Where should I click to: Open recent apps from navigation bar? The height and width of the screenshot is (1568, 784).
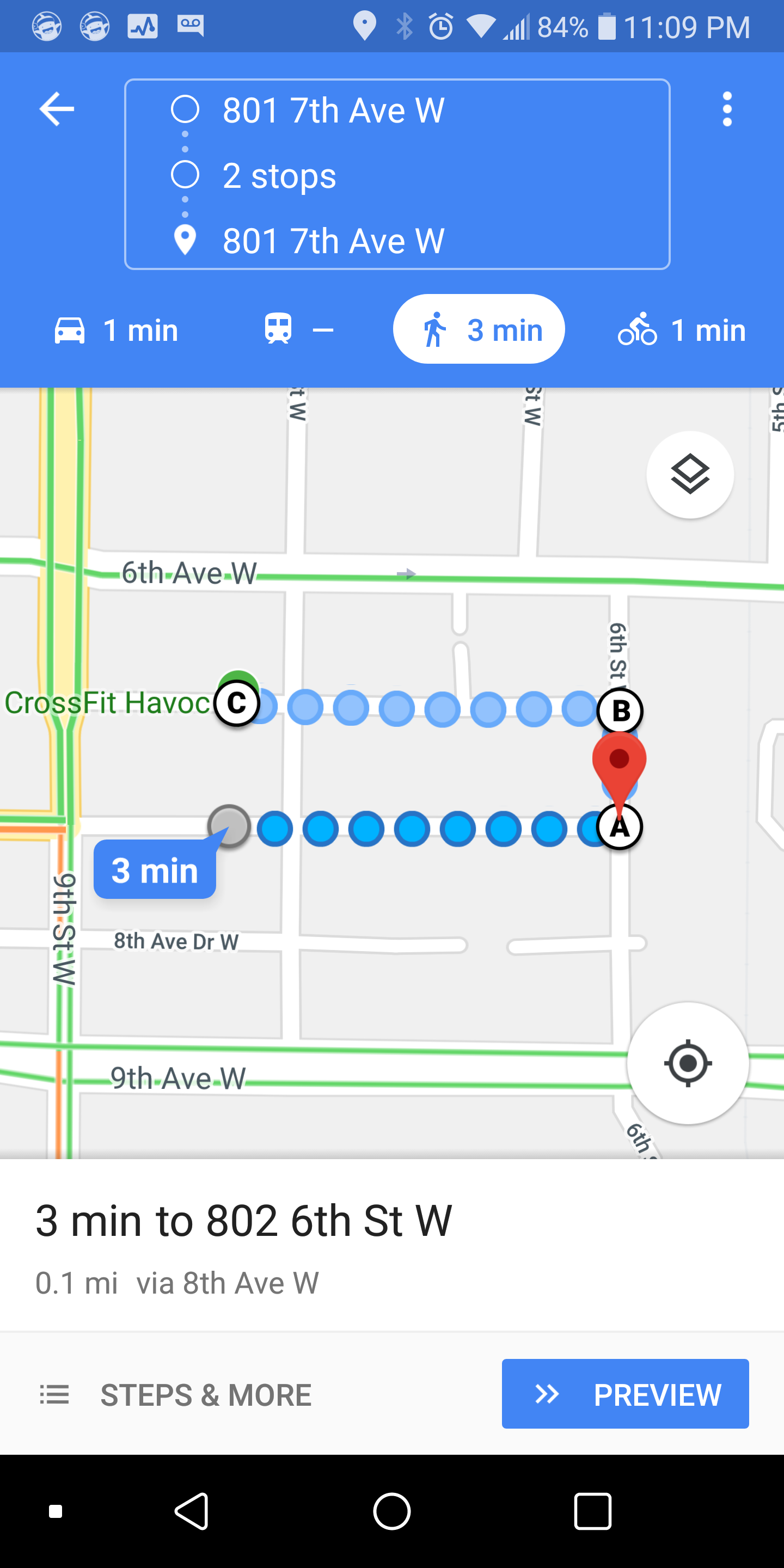tap(592, 1511)
